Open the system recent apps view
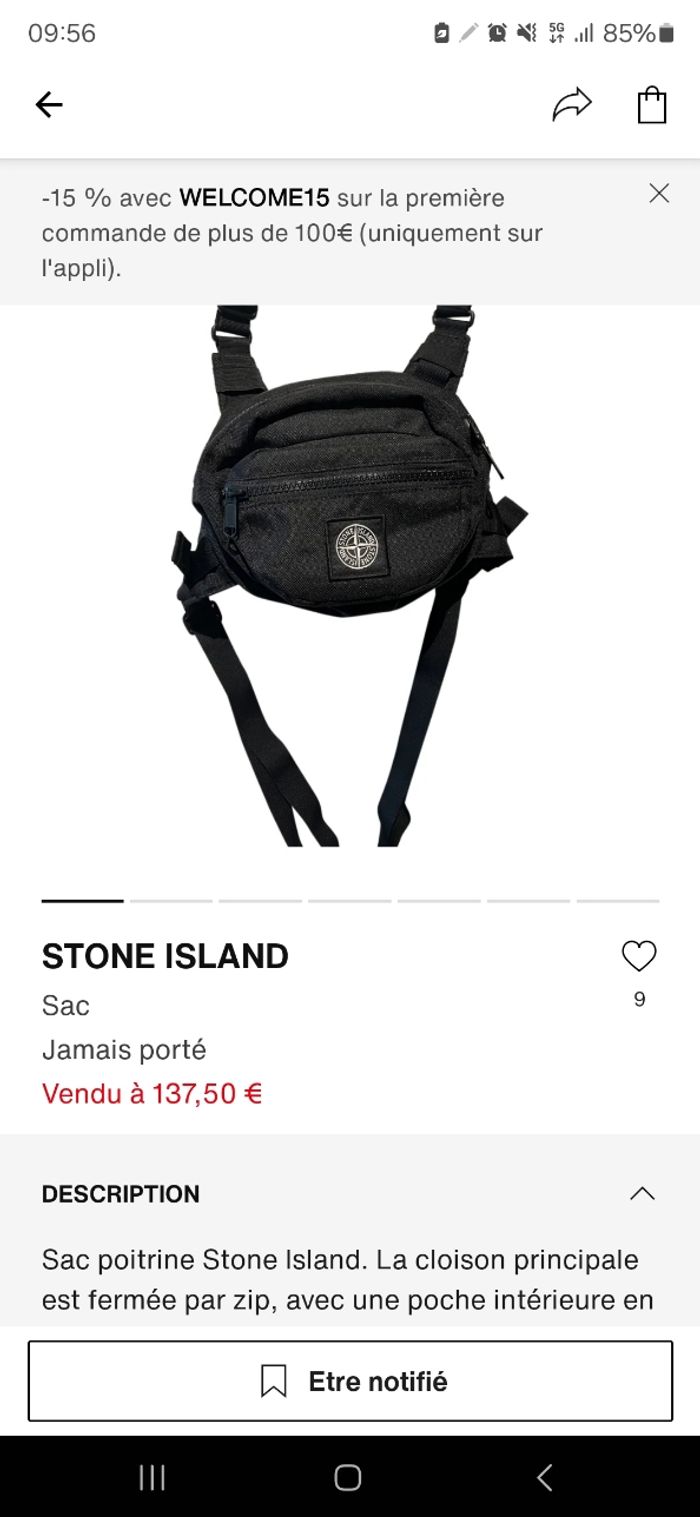This screenshot has width=700, height=1517. click(152, 1477)
